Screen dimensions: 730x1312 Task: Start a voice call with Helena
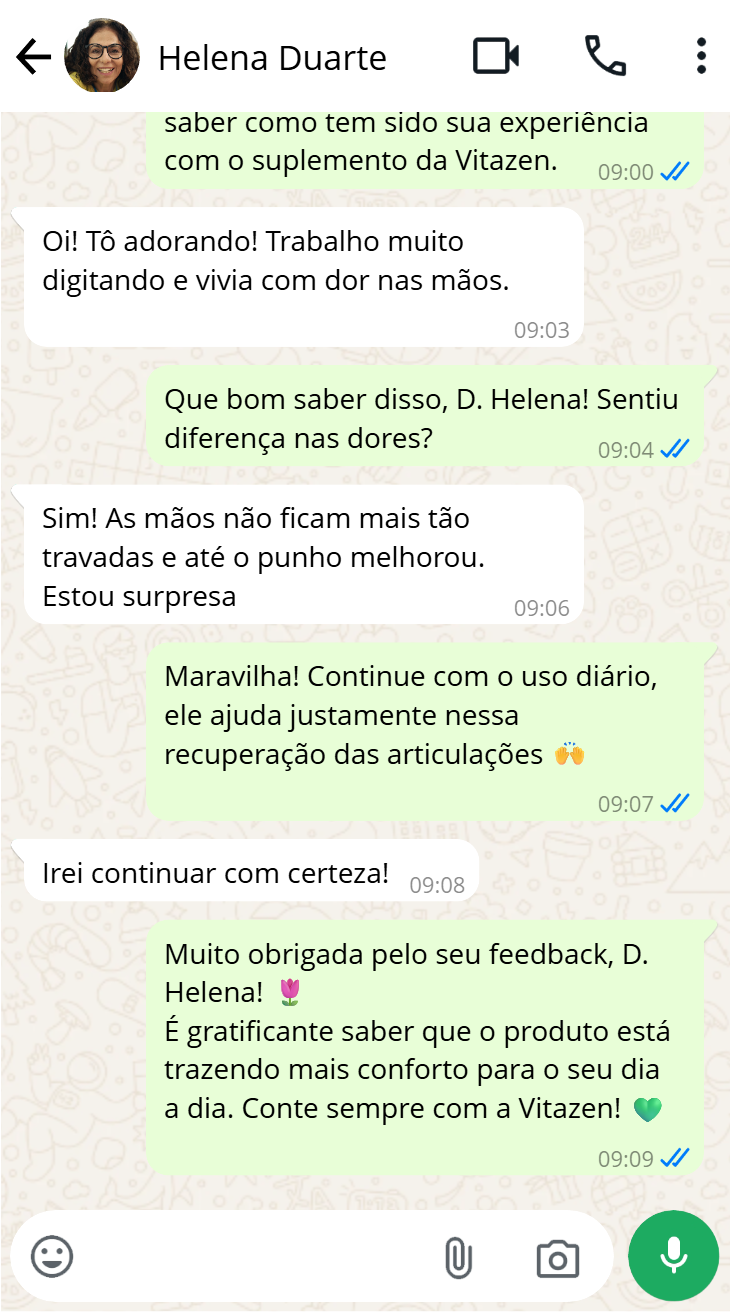[605, 56]
